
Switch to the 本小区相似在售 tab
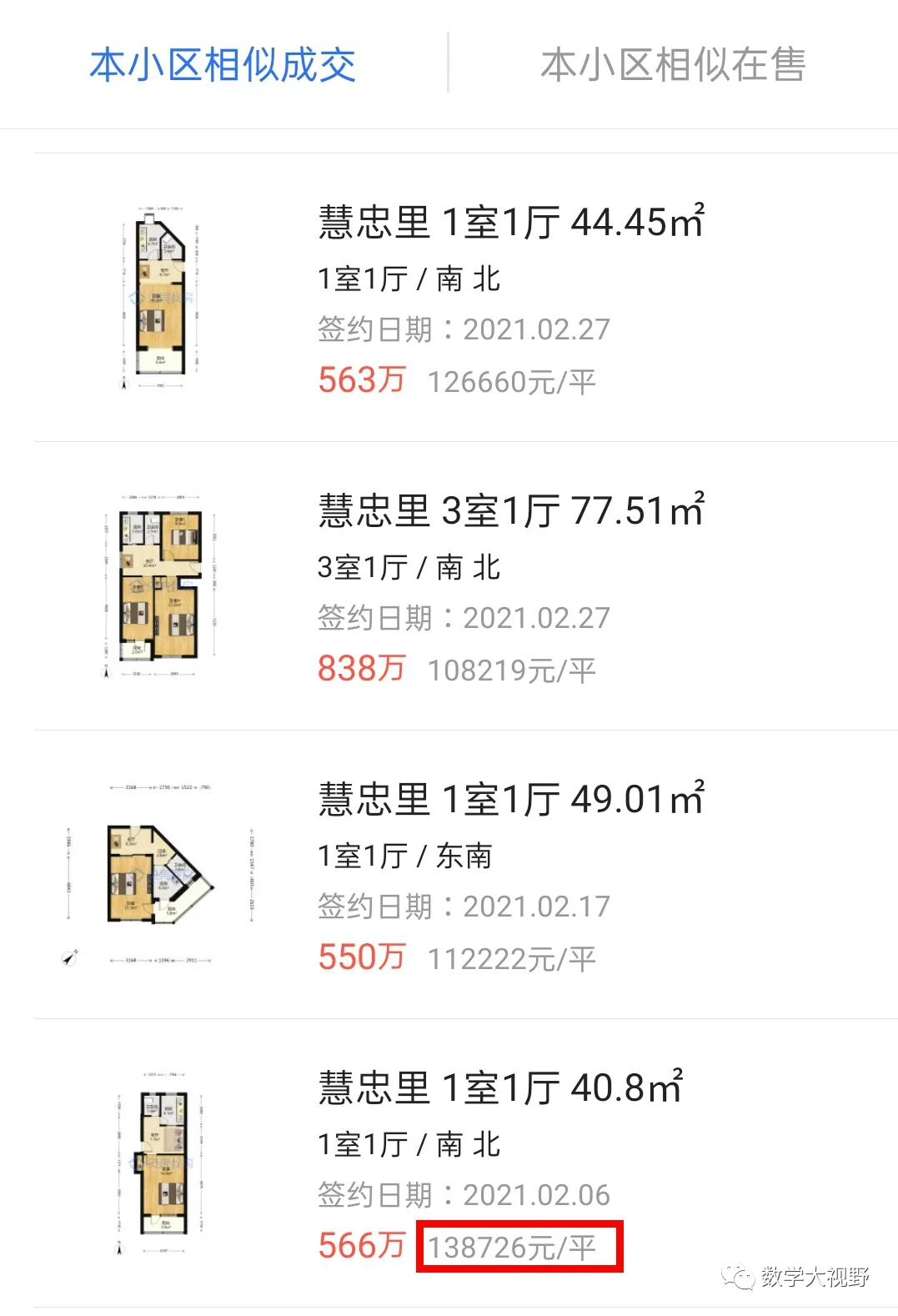pyautogui.click(x=672, y=65)
